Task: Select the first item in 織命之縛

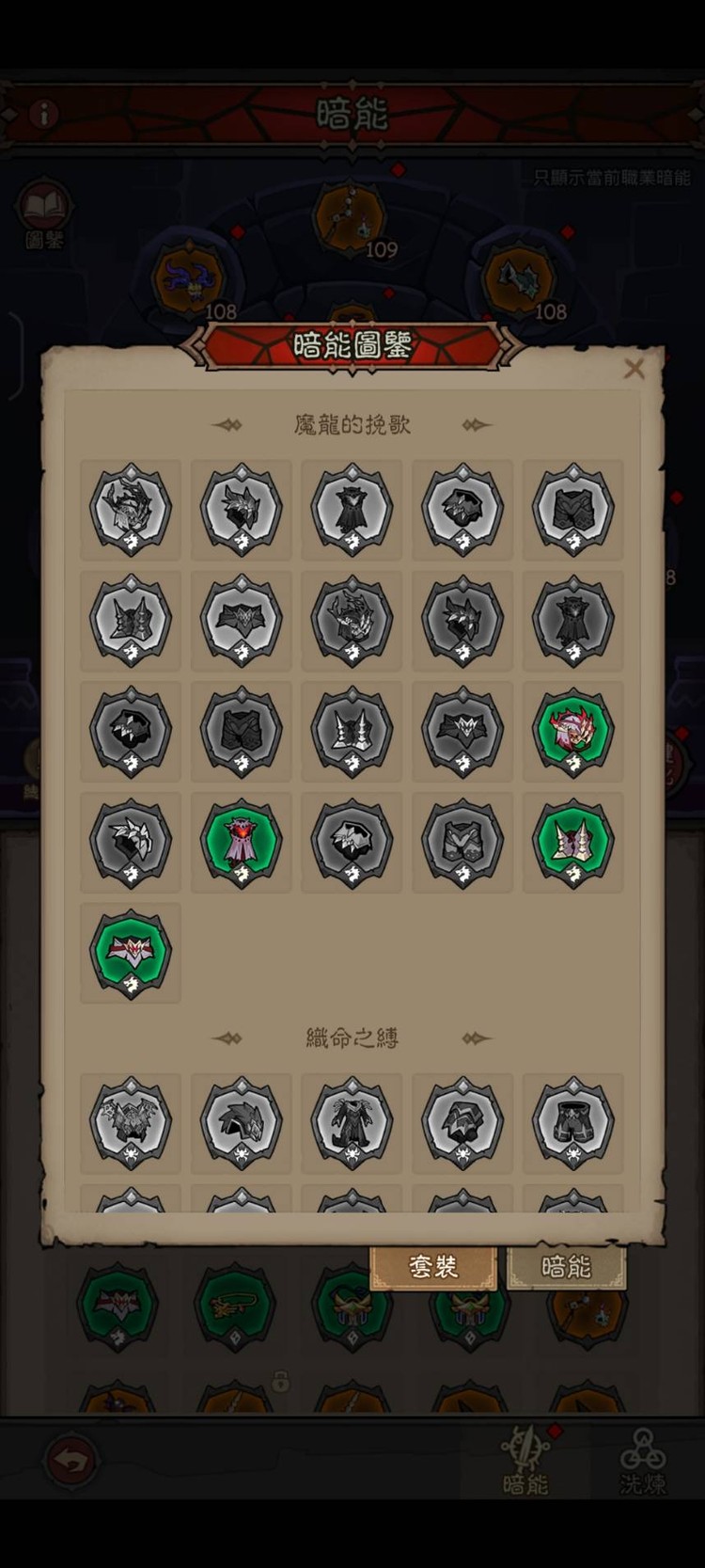Action: click(x=131, y=1123)
